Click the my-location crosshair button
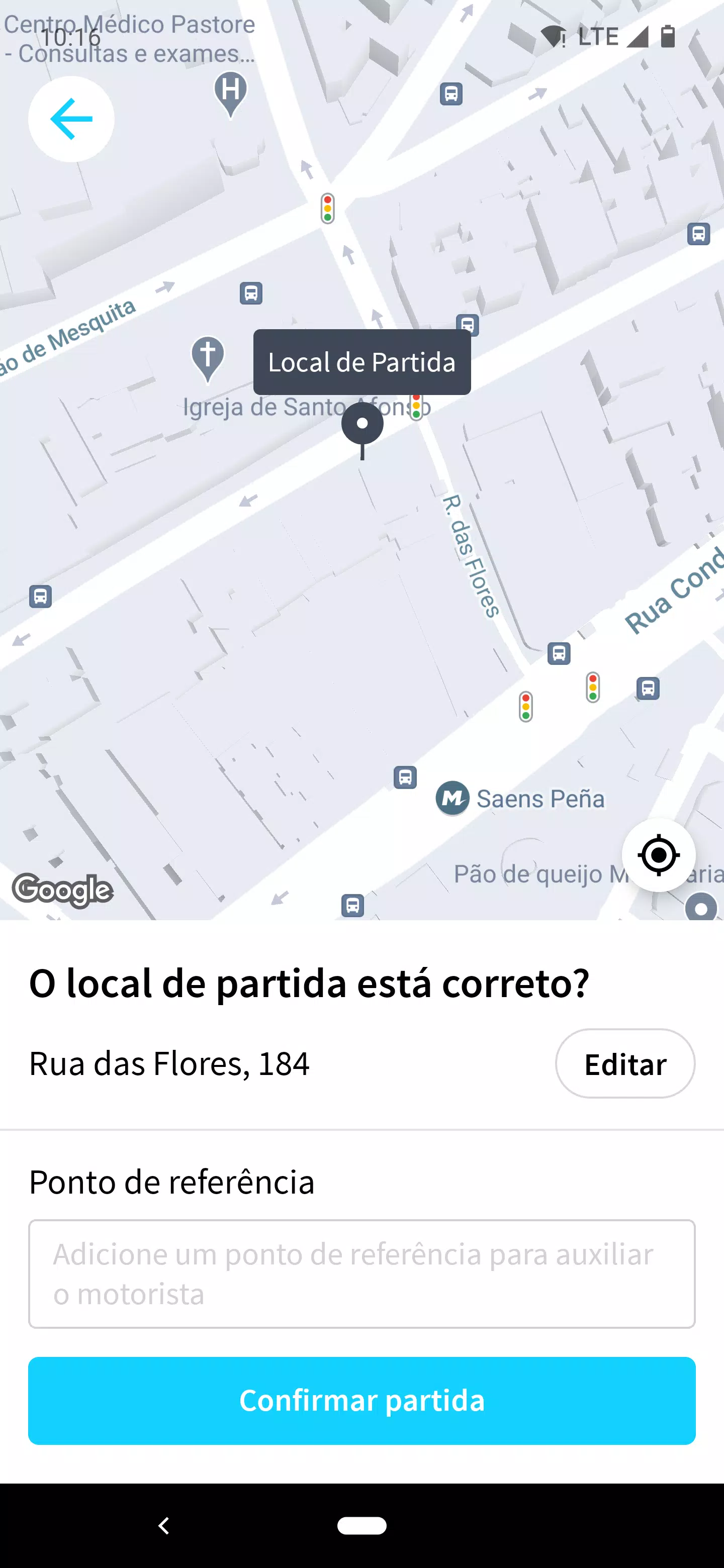Viewport: 724px width, 1568px height. [x=659, y=855]
